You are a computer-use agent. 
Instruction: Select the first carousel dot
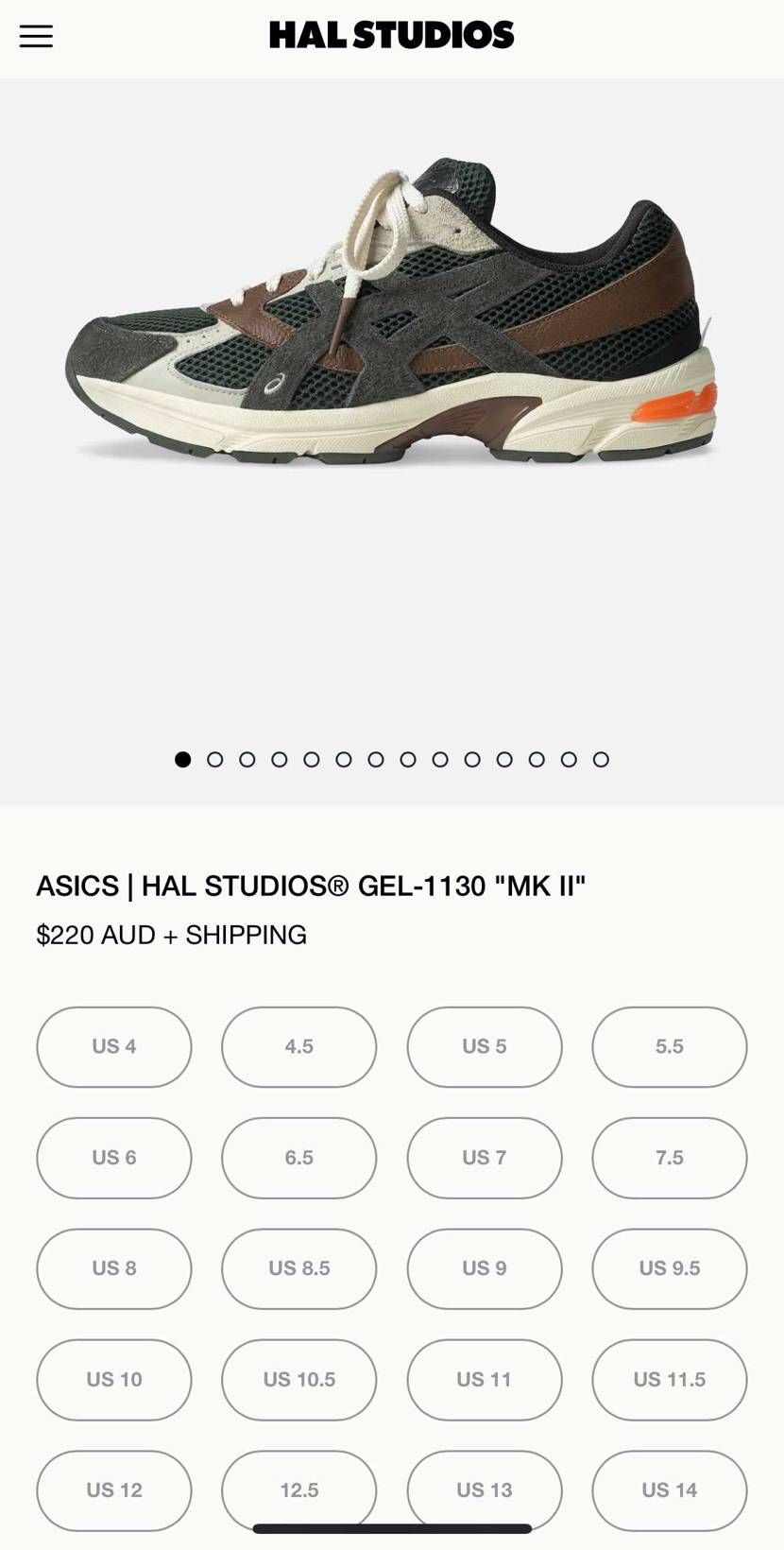click(x=182, y=758)
